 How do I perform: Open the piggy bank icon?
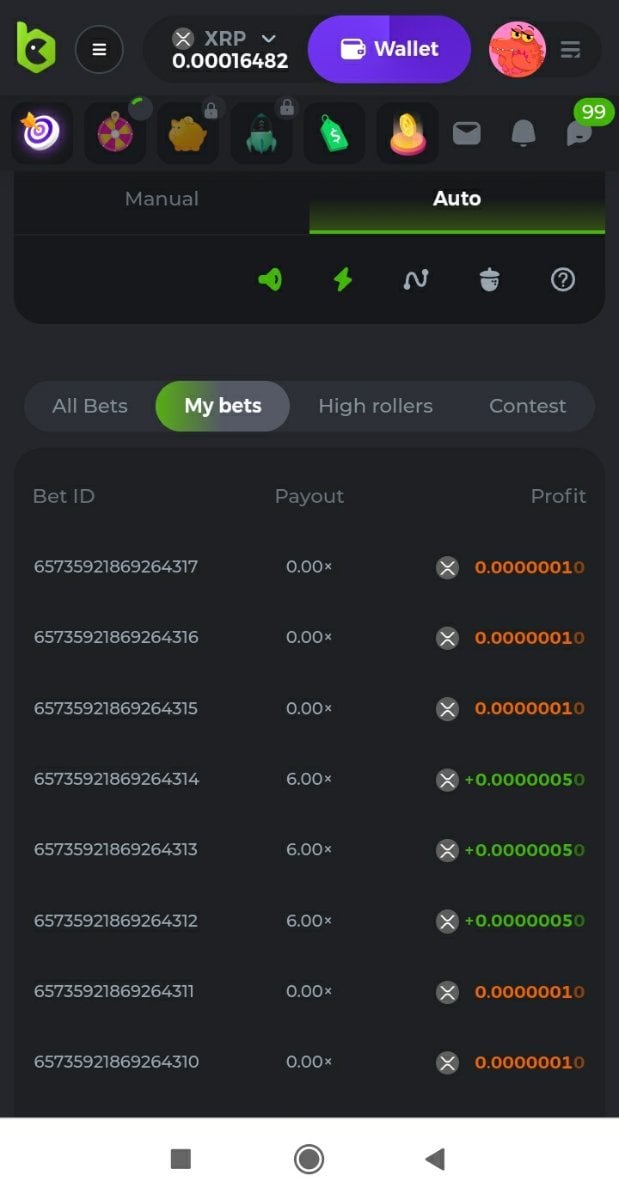click(x=187, y=133)
